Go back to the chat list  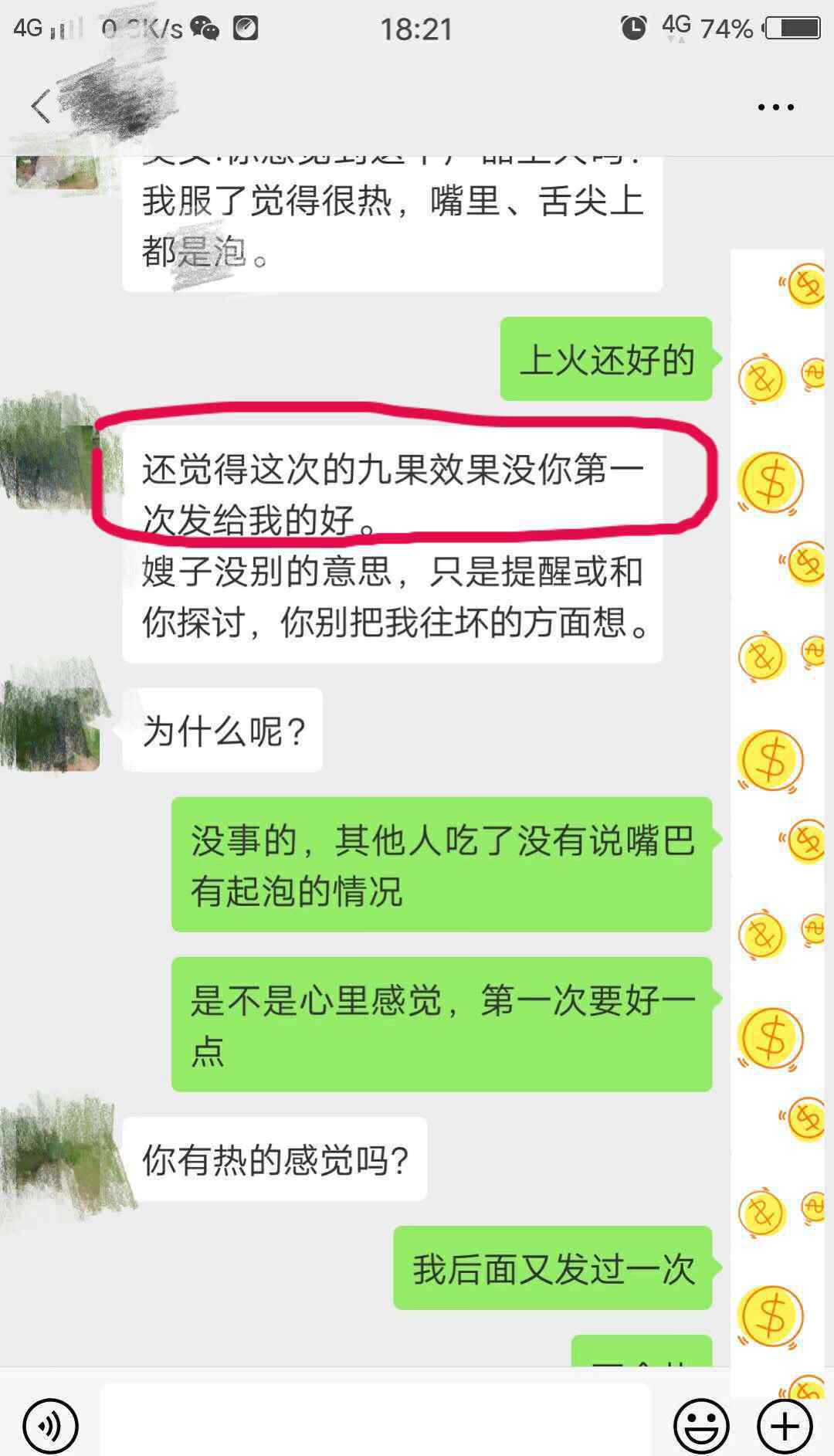pyautogui.click(x=40, y=107)
